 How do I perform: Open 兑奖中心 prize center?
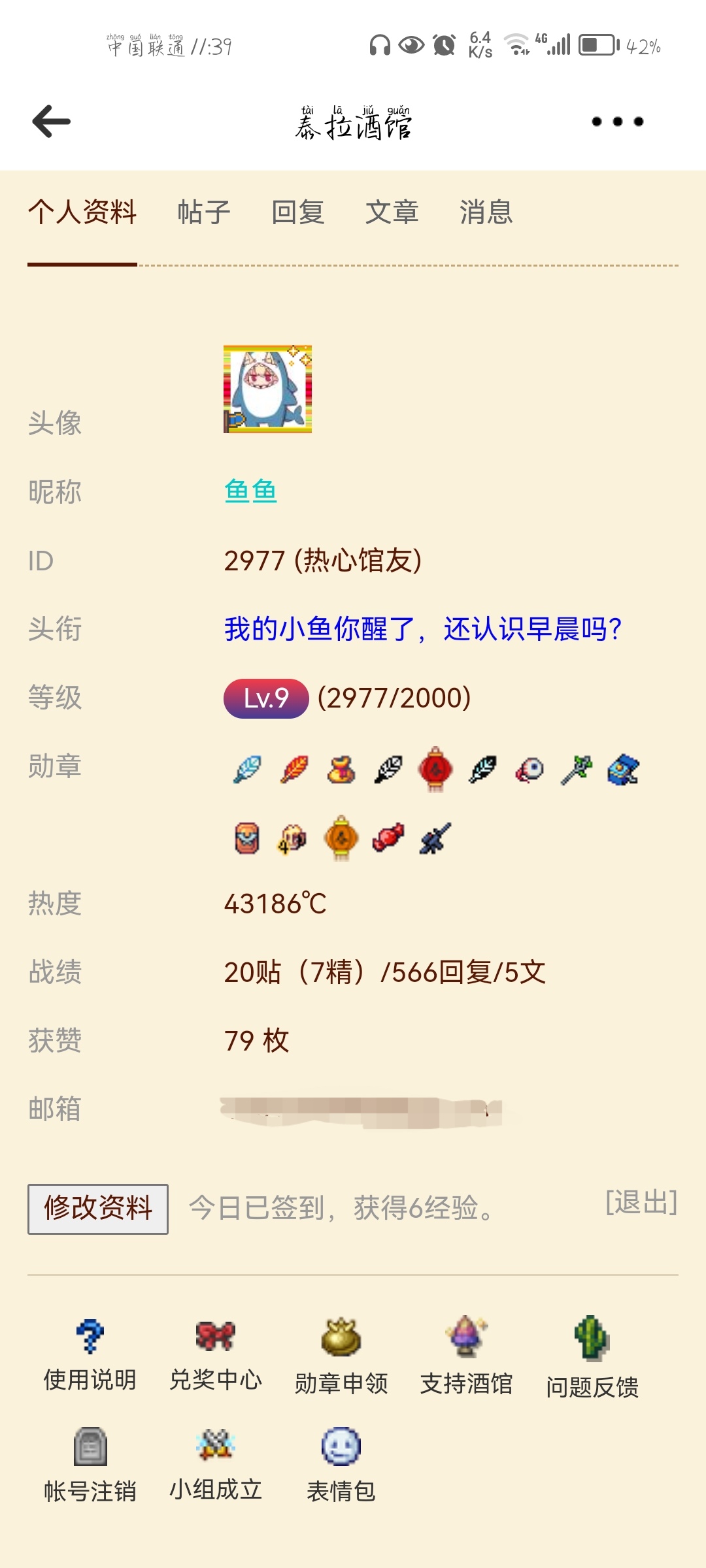216,1354
